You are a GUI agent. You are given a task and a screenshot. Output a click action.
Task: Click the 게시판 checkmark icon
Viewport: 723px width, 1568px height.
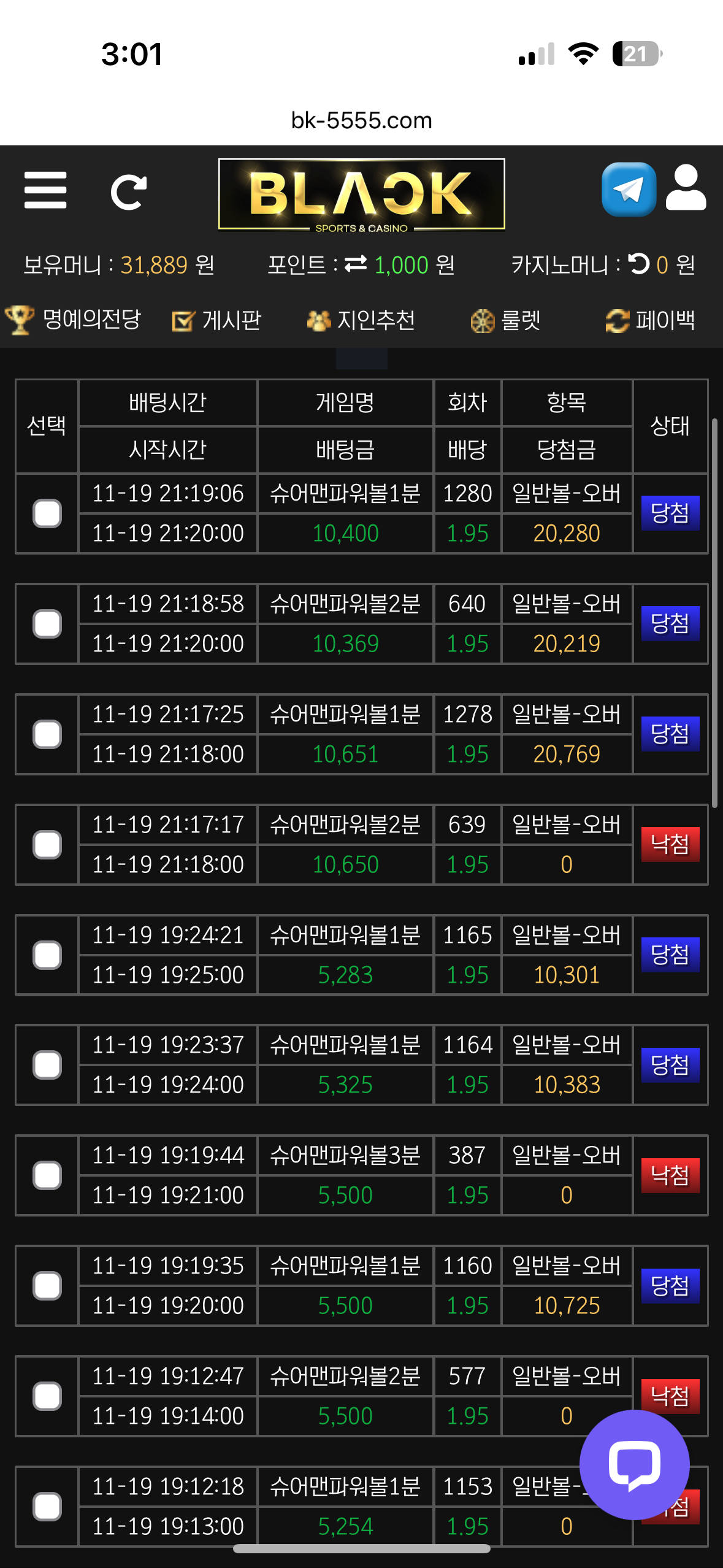coord(183,319)
